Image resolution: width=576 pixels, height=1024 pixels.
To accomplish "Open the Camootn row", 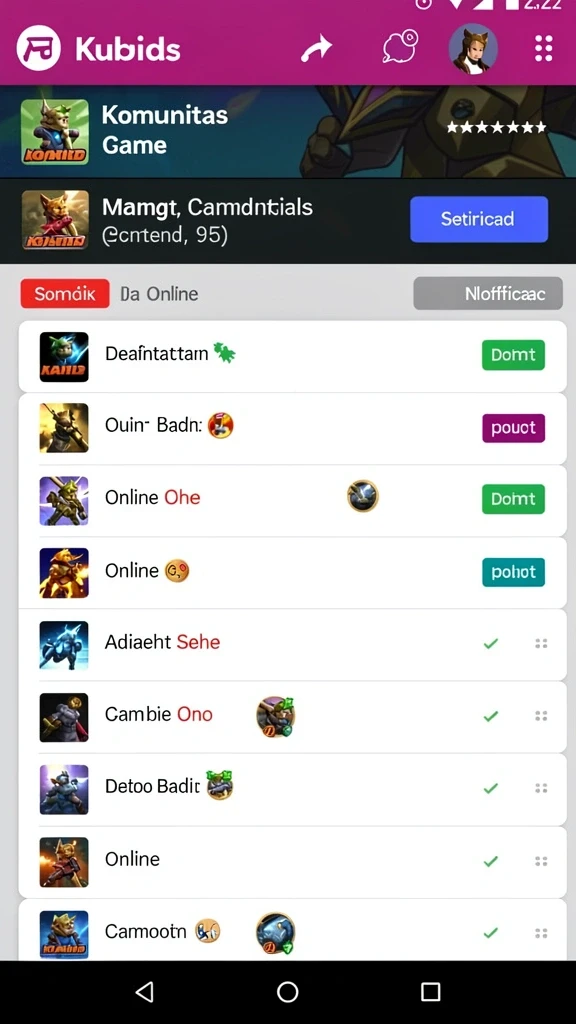I will click(293, 930).
